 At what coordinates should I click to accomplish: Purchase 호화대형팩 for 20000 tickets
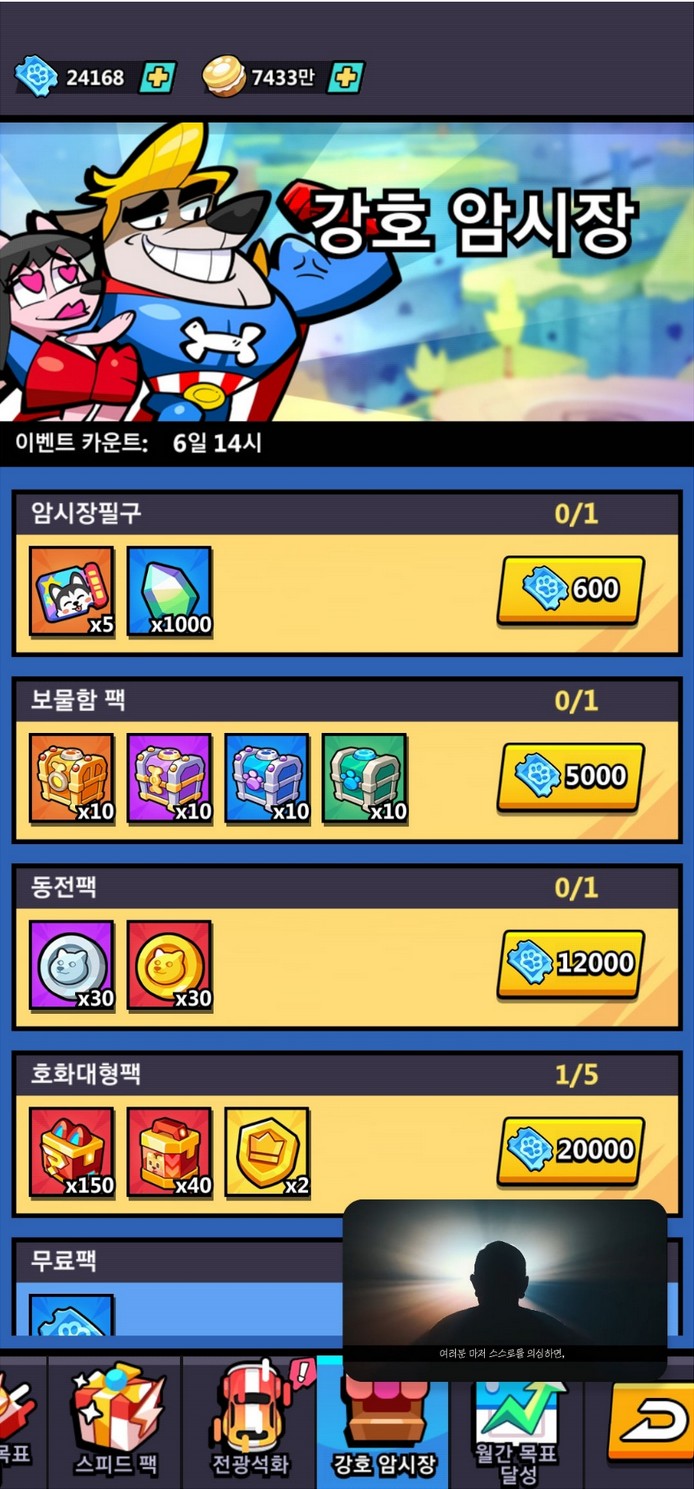tap(570, 1150)
